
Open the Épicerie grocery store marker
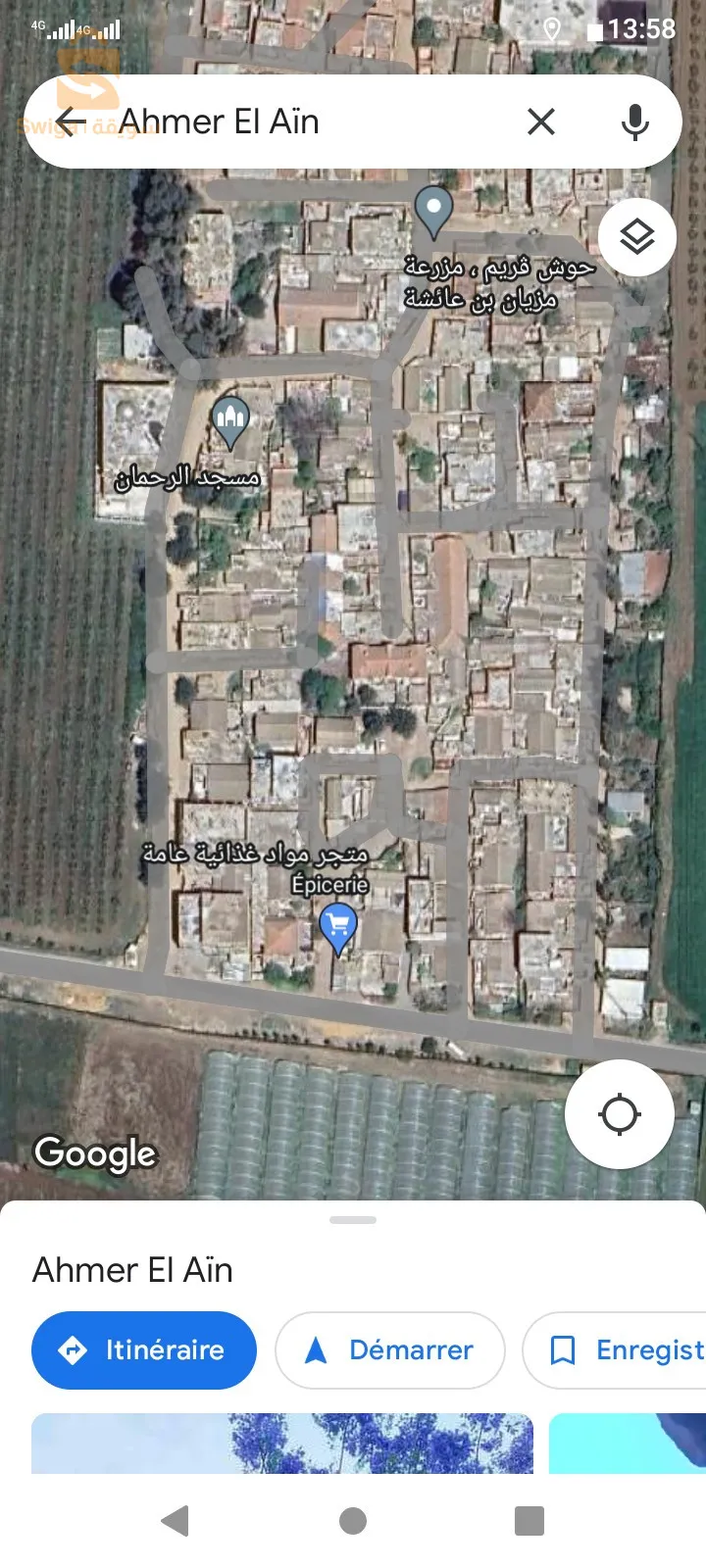click(338, 926)
